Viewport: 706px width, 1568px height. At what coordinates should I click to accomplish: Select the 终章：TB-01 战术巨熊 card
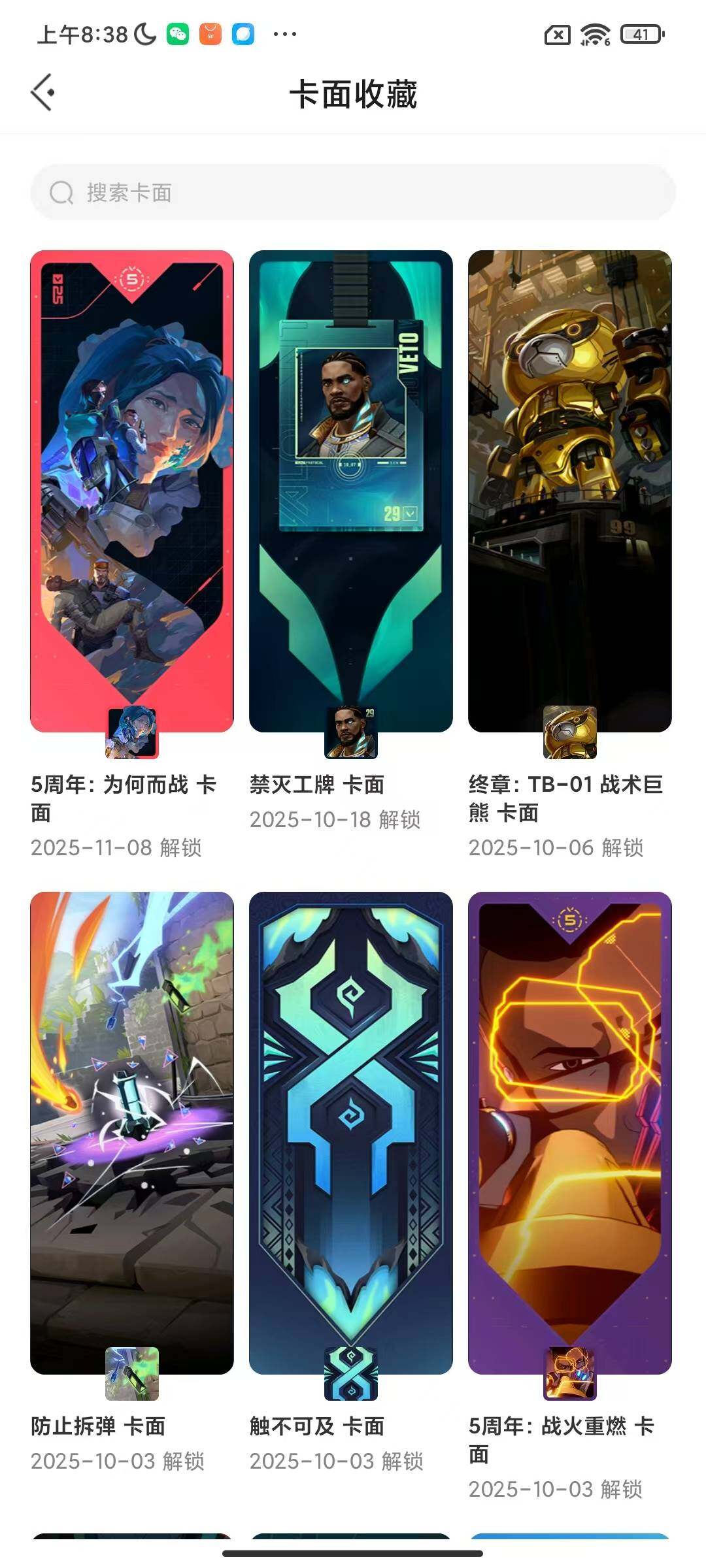(570, 490)
